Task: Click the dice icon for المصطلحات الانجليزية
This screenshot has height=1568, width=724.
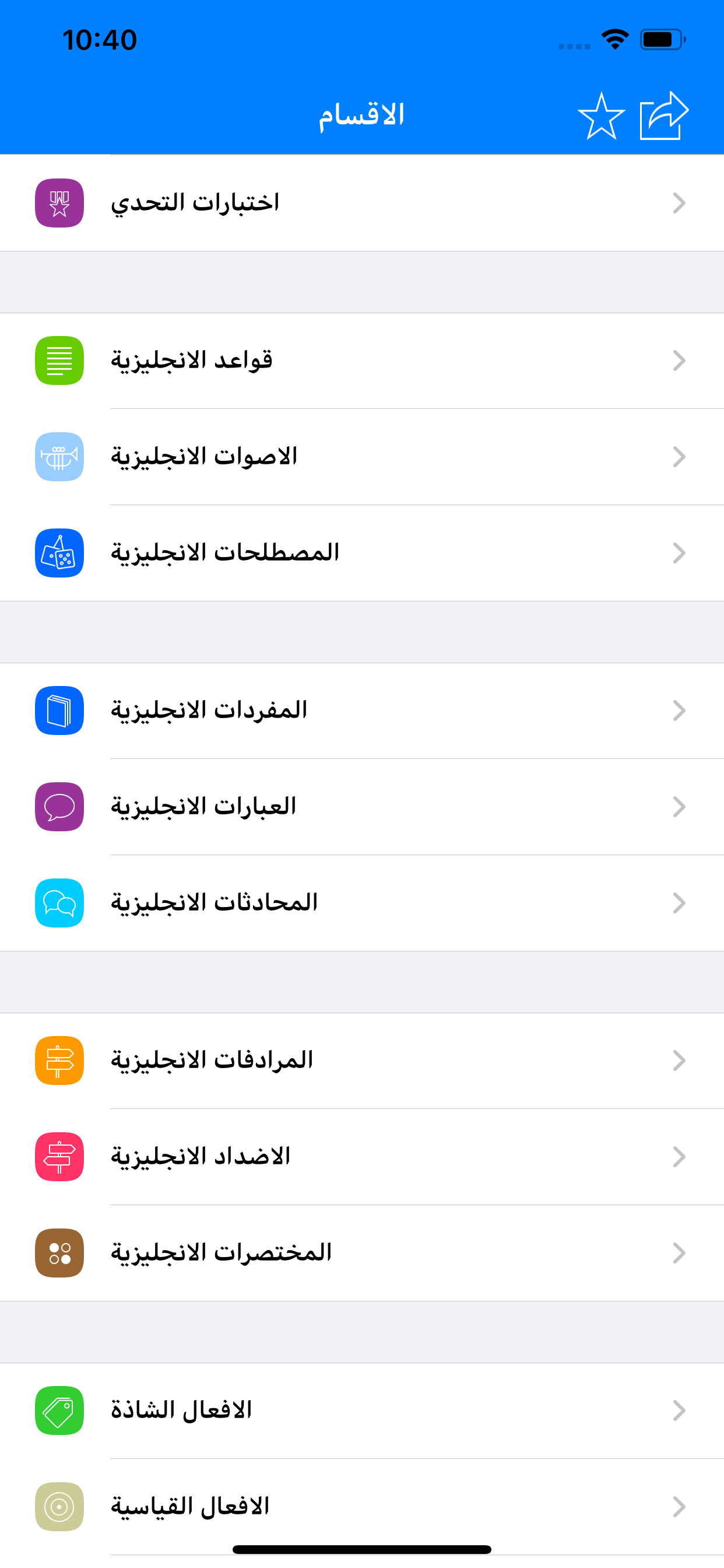Action: pos(59,552)
